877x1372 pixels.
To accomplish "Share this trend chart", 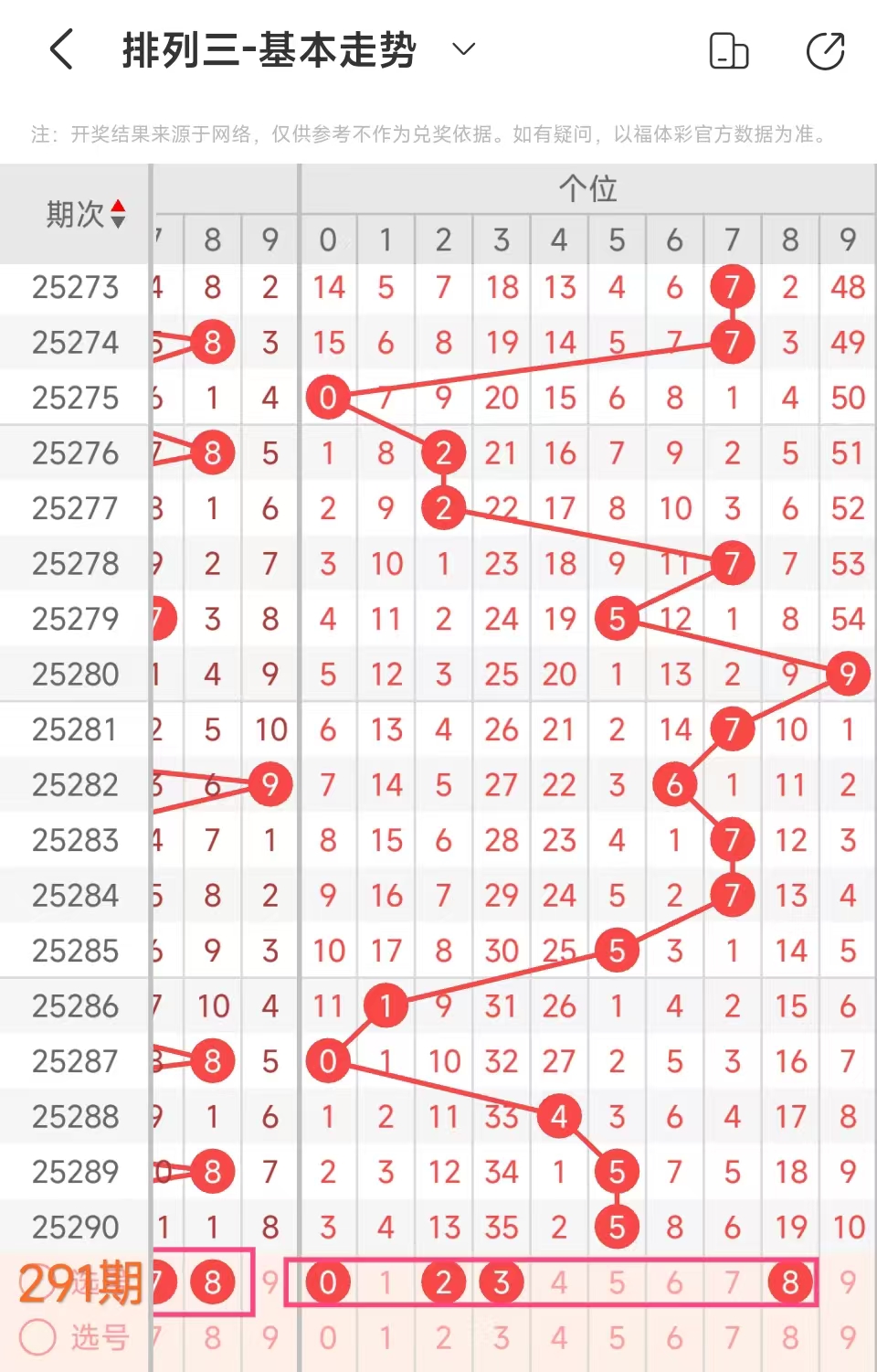I will pos(825,51).
